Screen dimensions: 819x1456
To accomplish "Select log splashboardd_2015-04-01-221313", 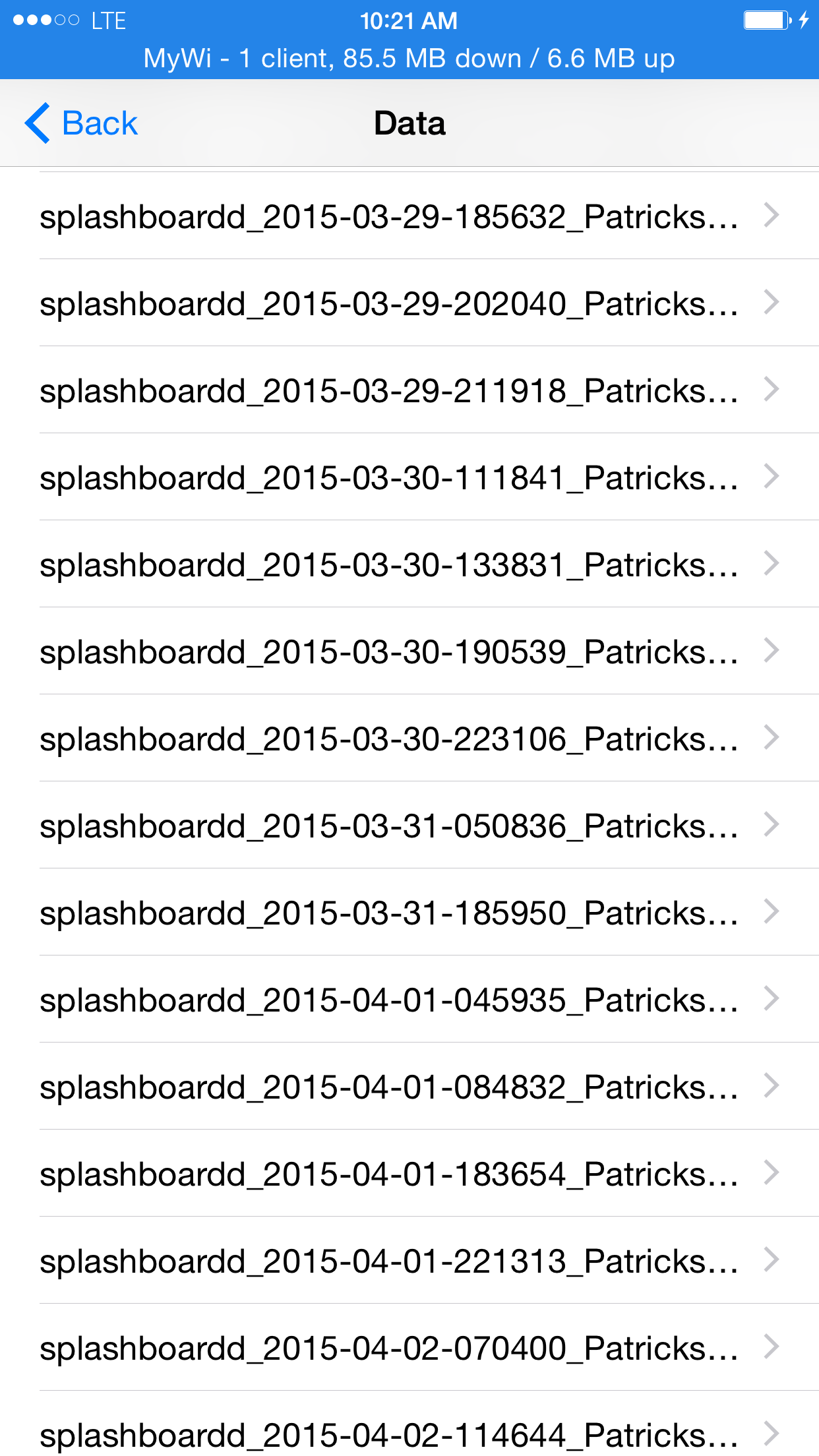I will coord(409,1260).
